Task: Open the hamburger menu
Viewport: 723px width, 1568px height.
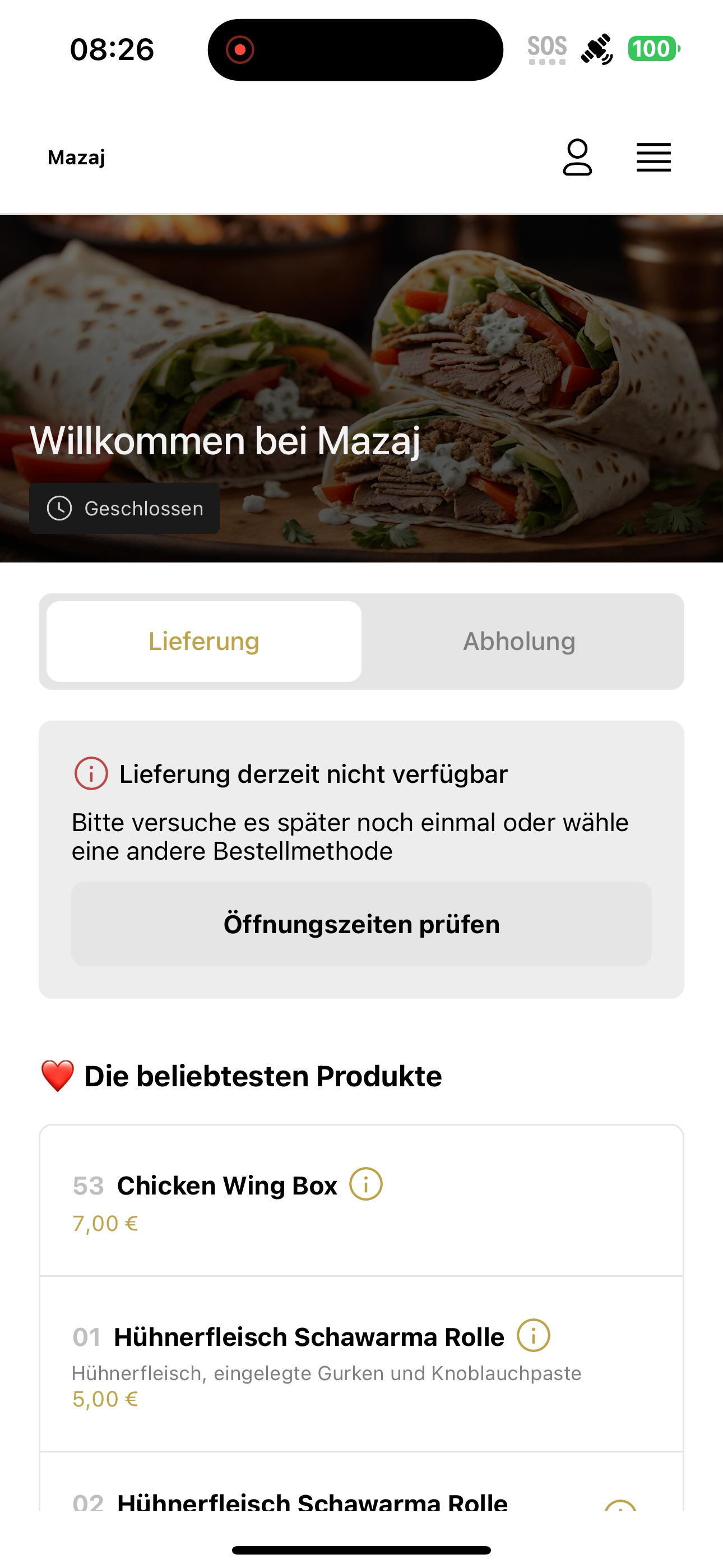Action: [x=654, y=158]
